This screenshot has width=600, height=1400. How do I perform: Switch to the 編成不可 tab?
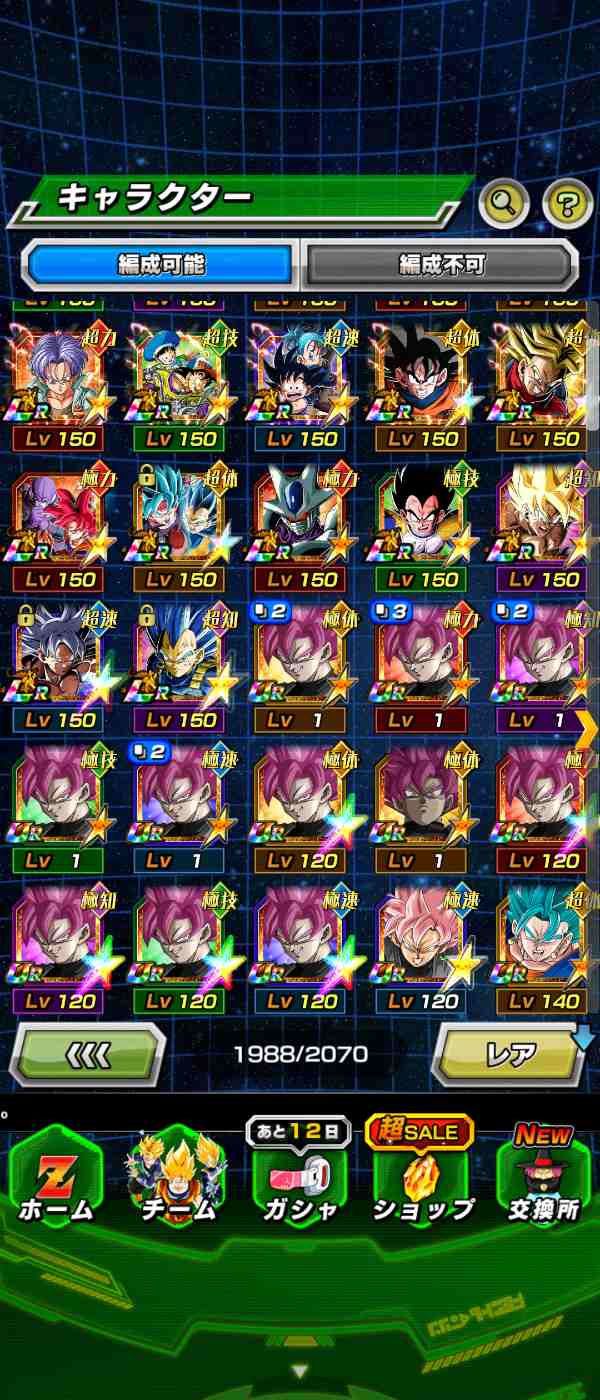(441, 264)
